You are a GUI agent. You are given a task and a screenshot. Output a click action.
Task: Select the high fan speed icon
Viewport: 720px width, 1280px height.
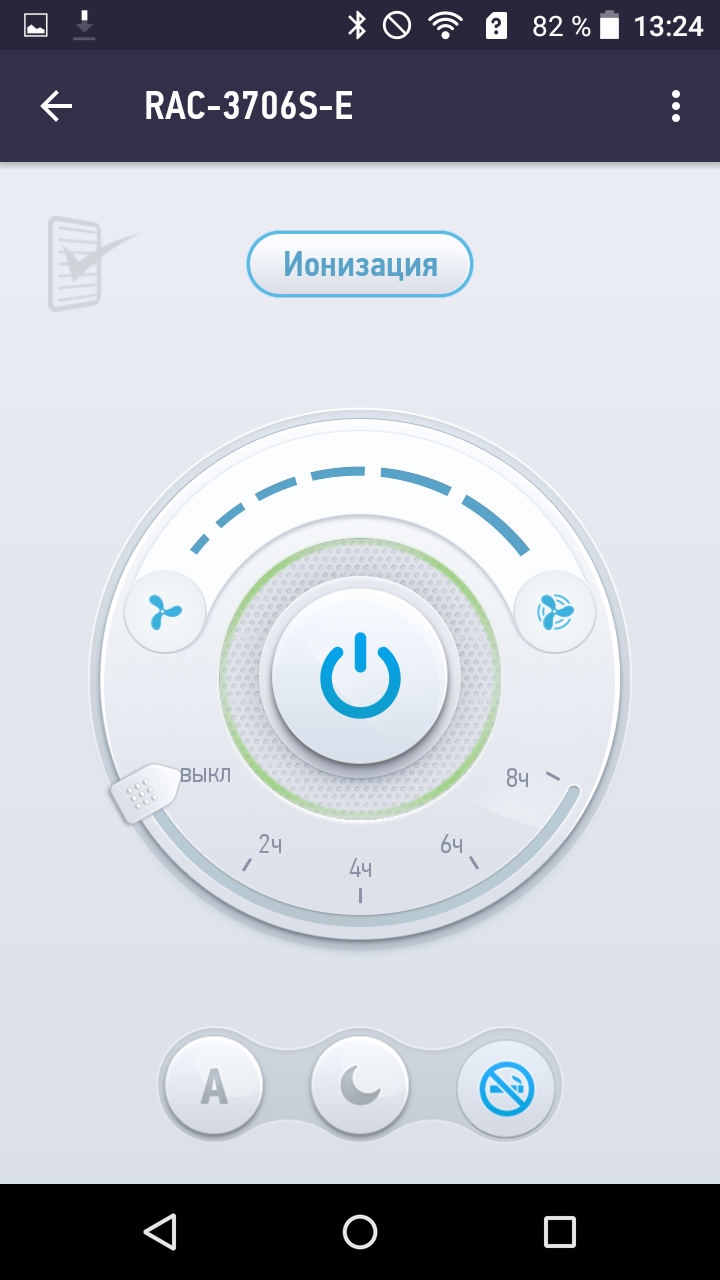554,610
